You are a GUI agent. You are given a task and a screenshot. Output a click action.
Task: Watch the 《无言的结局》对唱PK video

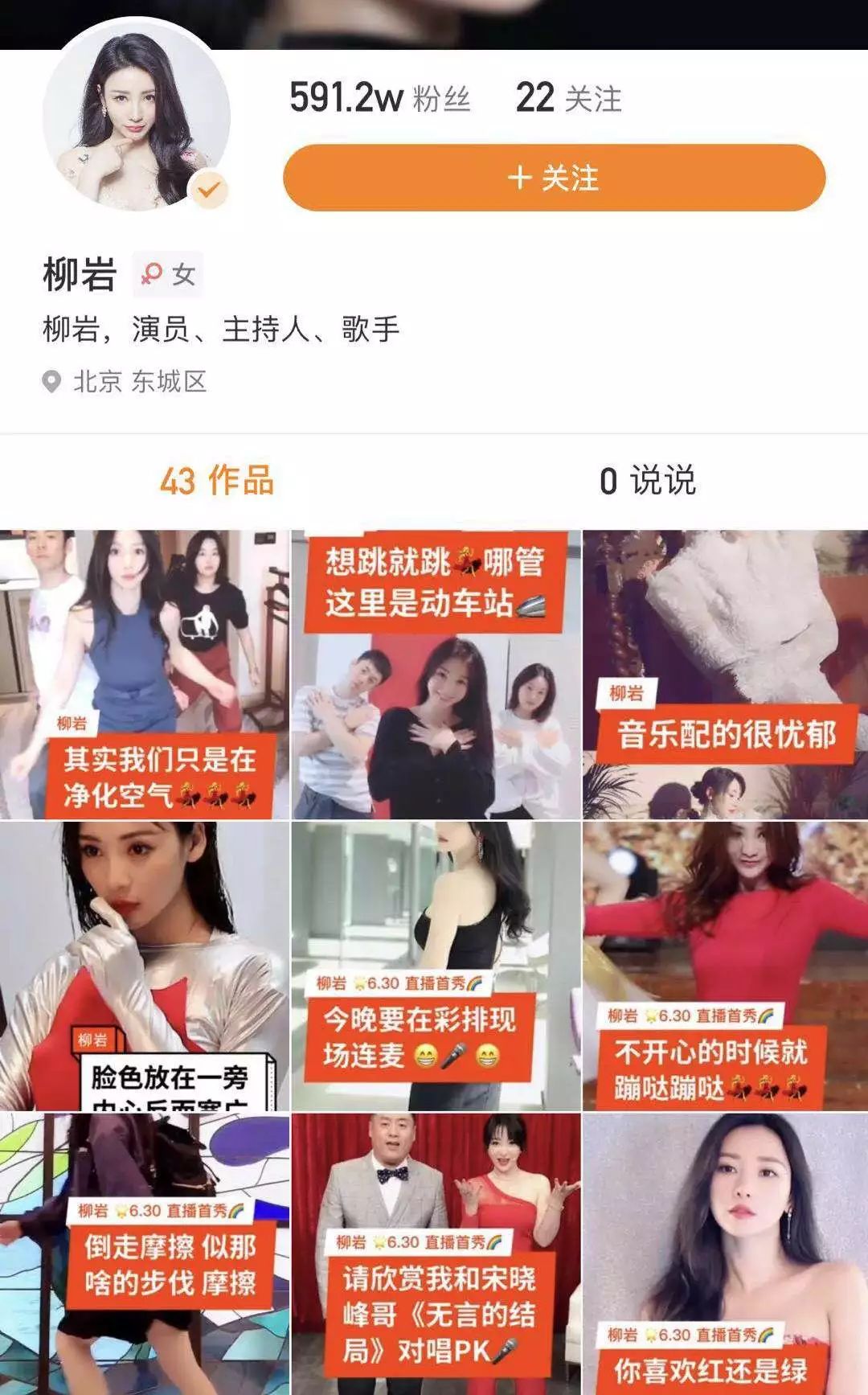pyautogui.click(x=436, y=1253)
